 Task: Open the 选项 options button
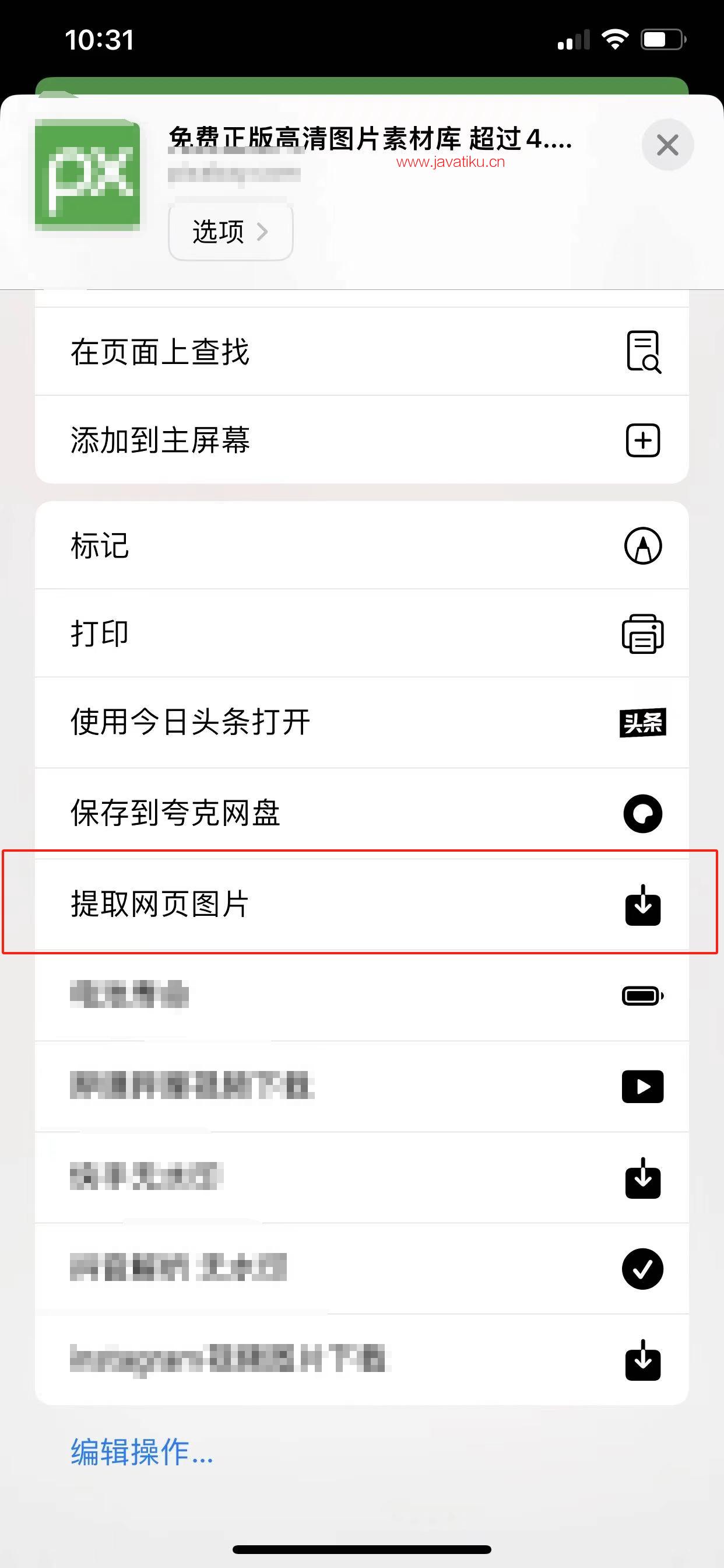pos(230,232)
